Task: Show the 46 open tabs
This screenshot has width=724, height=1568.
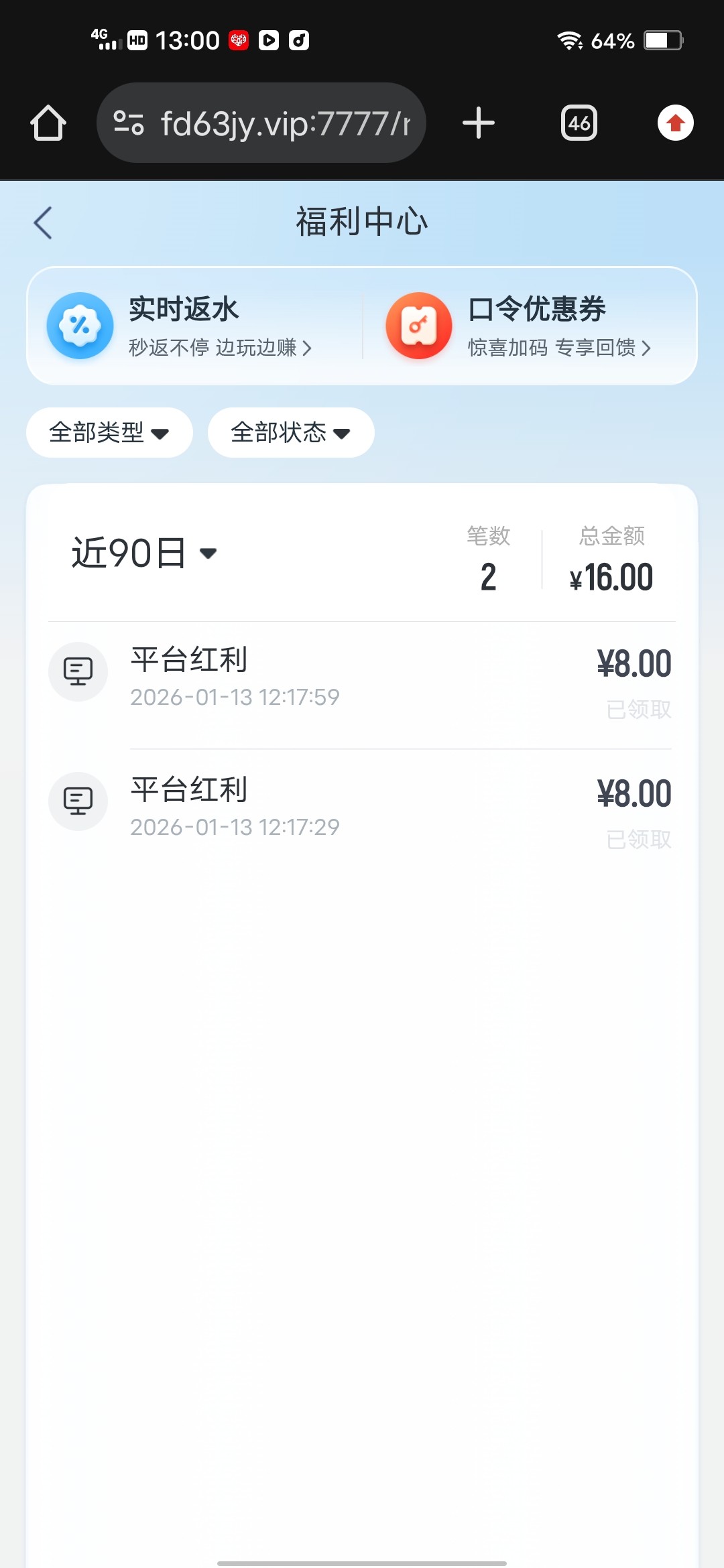Action: (x=579, y=123)
